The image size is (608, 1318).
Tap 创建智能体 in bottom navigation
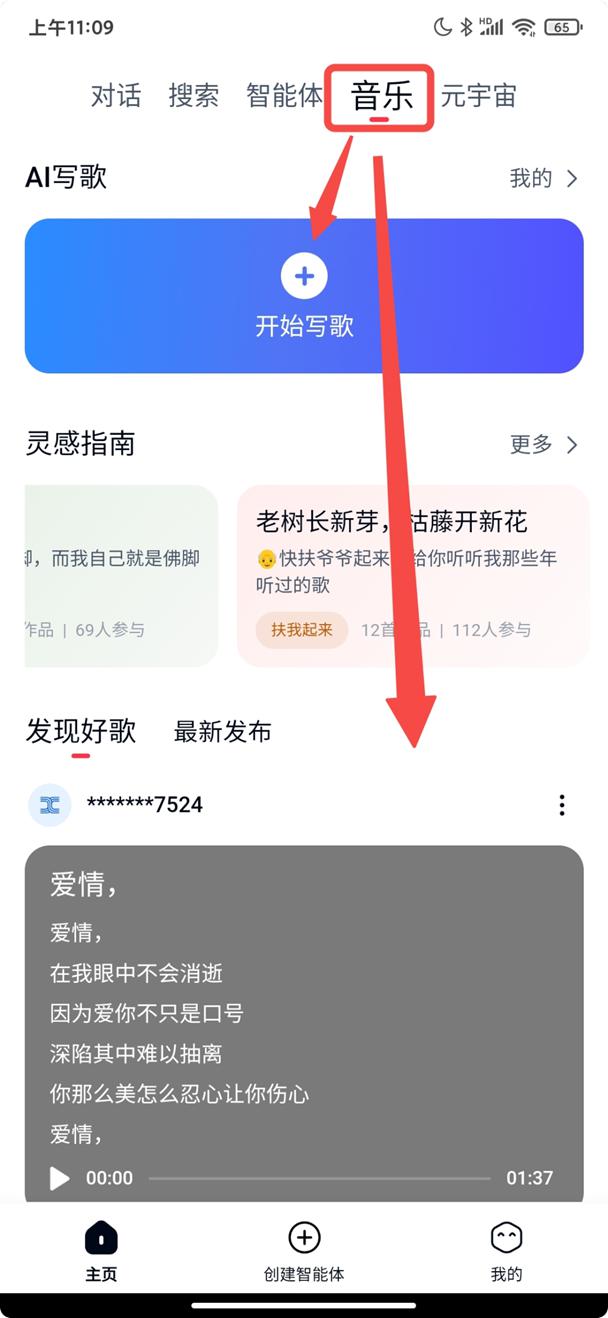click(304, 1250)
